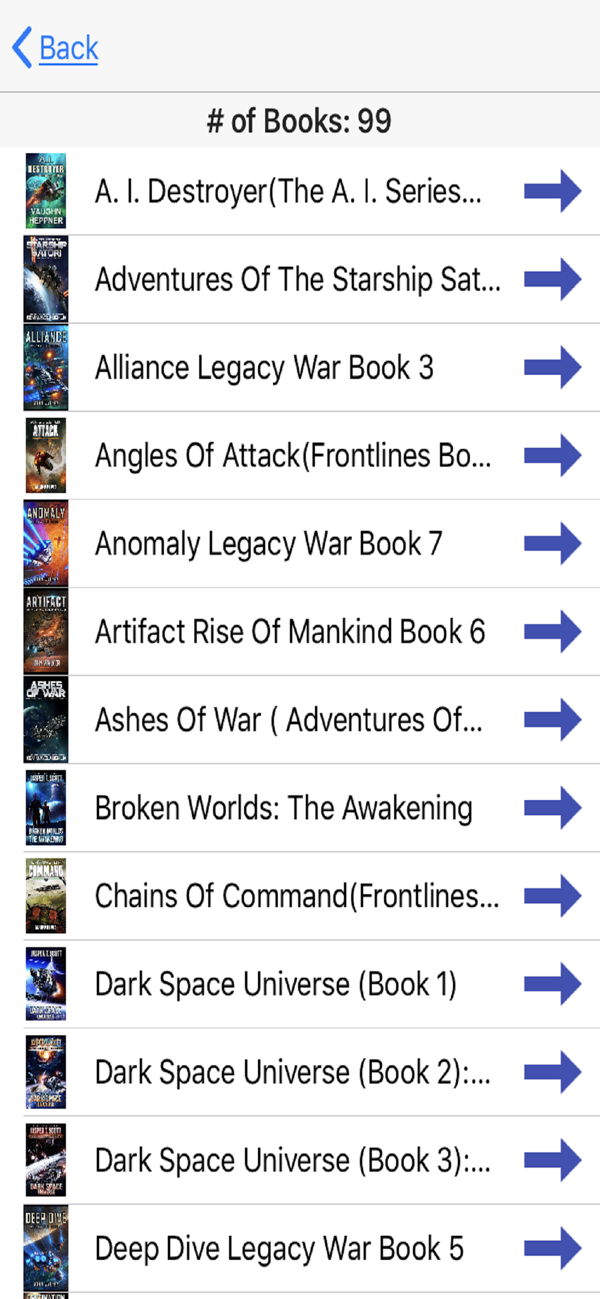
Task: Open Ashes Of War book
Action: point(288,720)
